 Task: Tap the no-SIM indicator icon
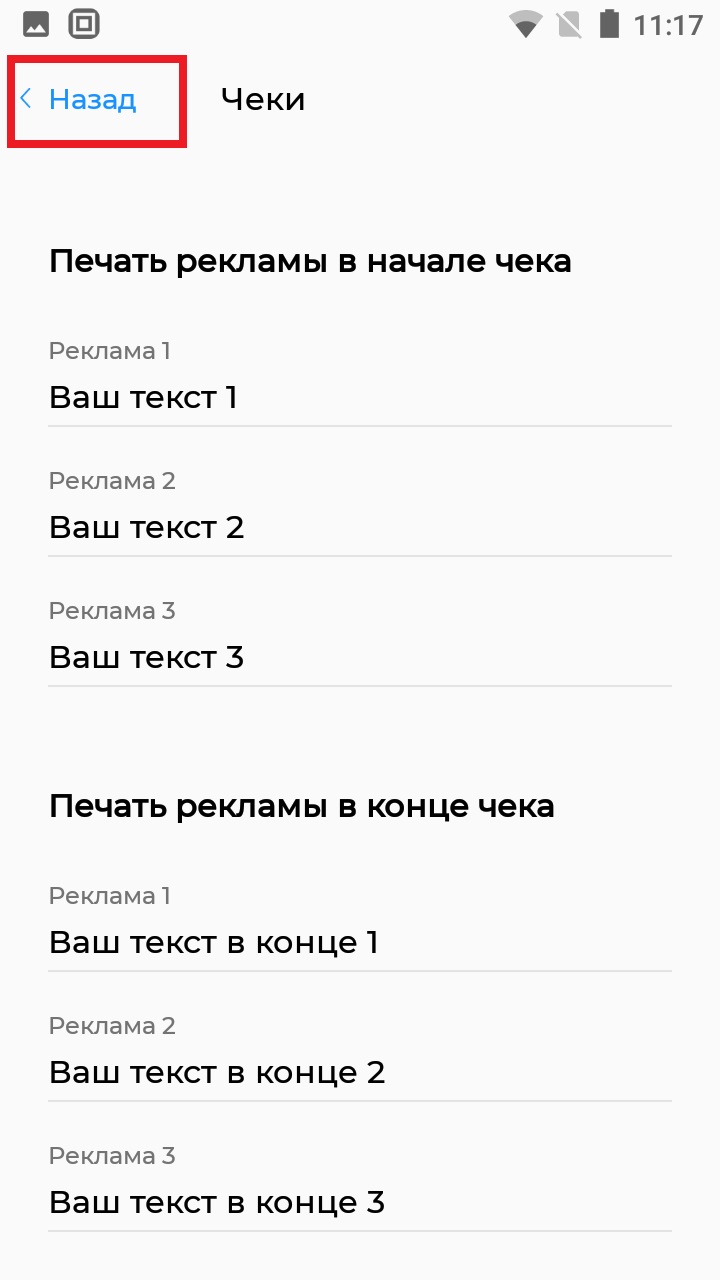pyautogui.click(x=570, y=25)
